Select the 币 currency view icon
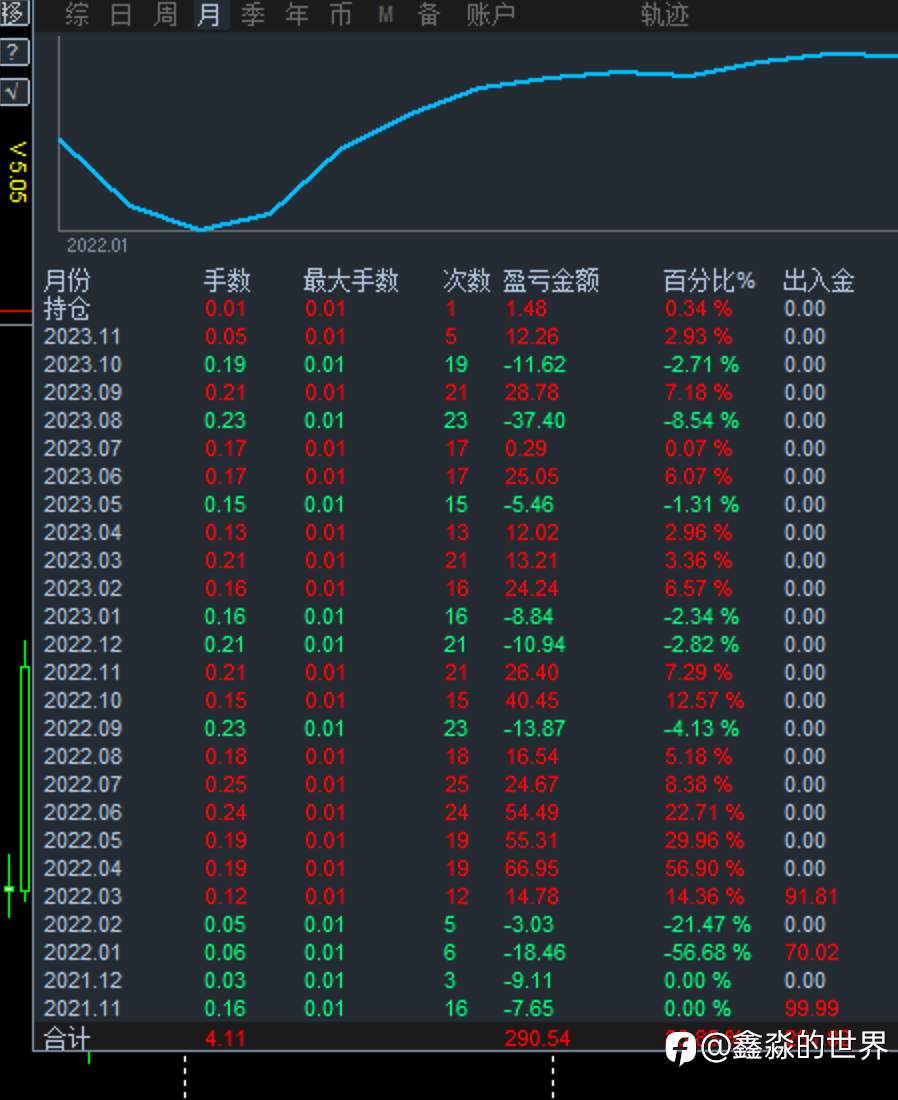This screenshot has width=898, height=1100. tap(341, 15)
